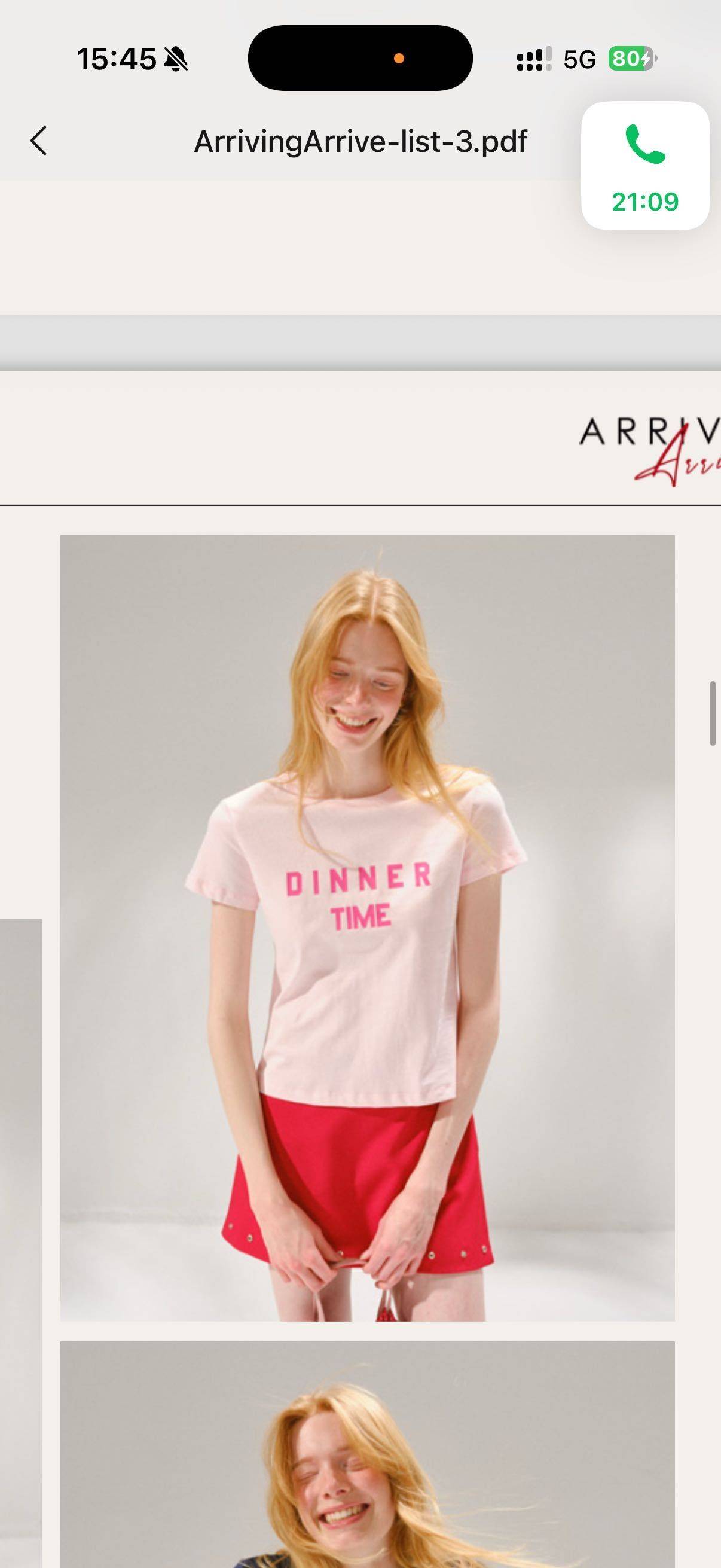Return to the ongoing call widget
Screen dimensions: 721x1568
(x=645, y=166)
